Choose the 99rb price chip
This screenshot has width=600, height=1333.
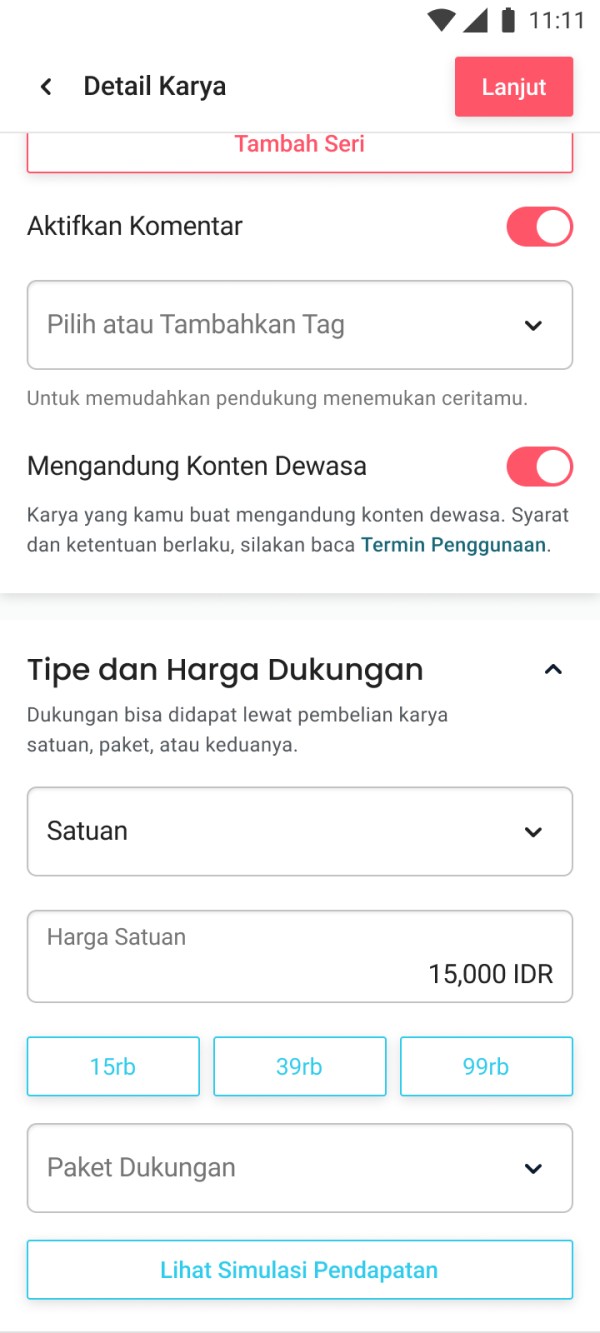[486, 1067]
